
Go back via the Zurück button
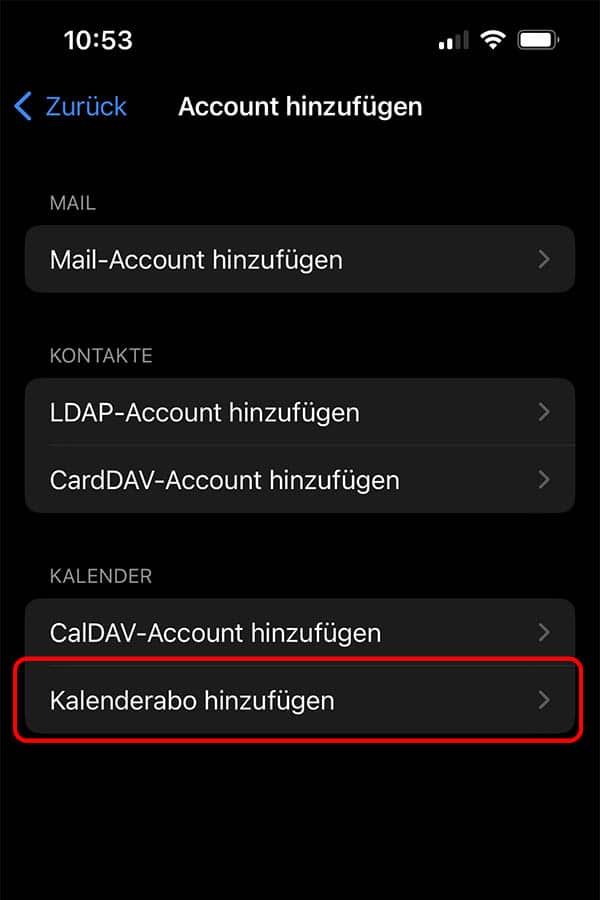72,106
